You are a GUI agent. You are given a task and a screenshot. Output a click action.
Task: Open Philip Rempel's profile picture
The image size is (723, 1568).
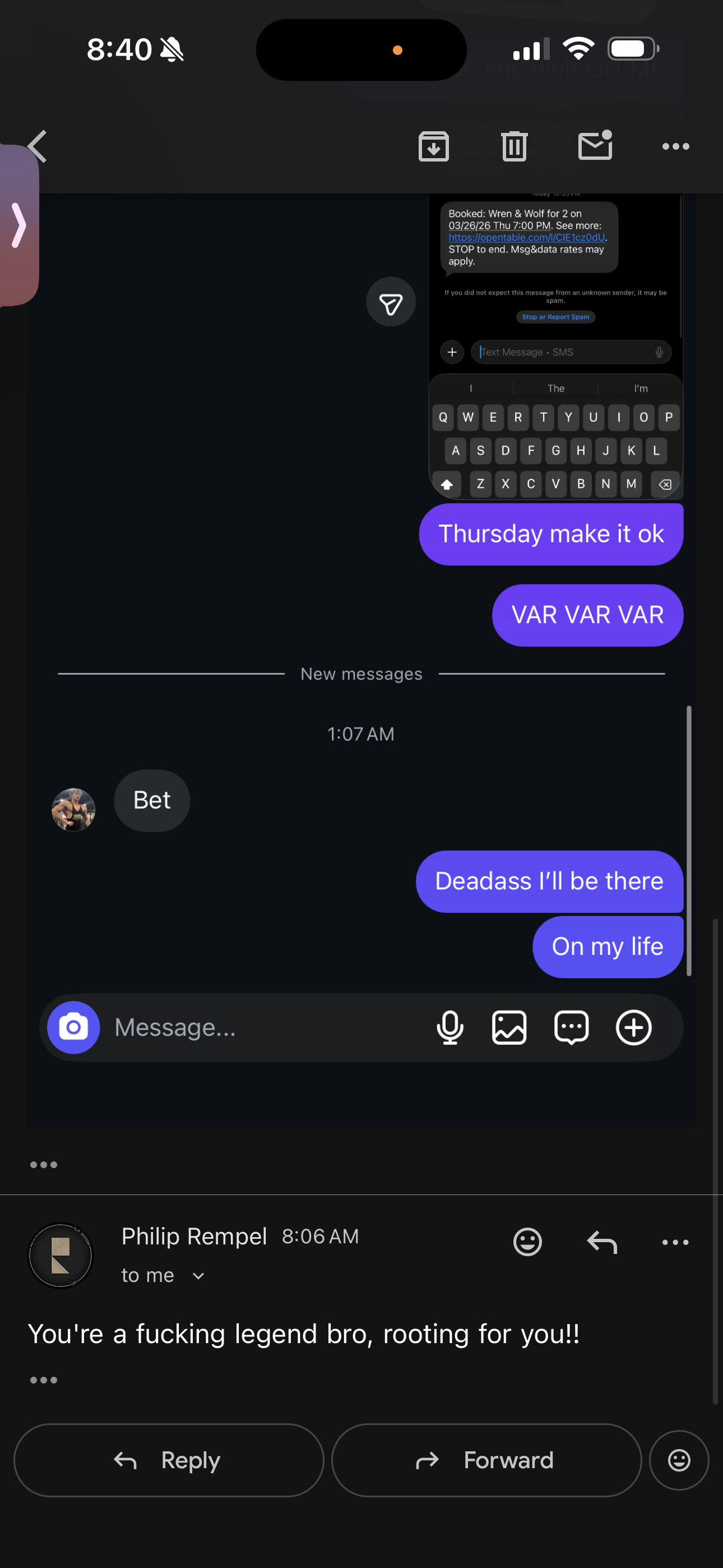click(61, 1255)
